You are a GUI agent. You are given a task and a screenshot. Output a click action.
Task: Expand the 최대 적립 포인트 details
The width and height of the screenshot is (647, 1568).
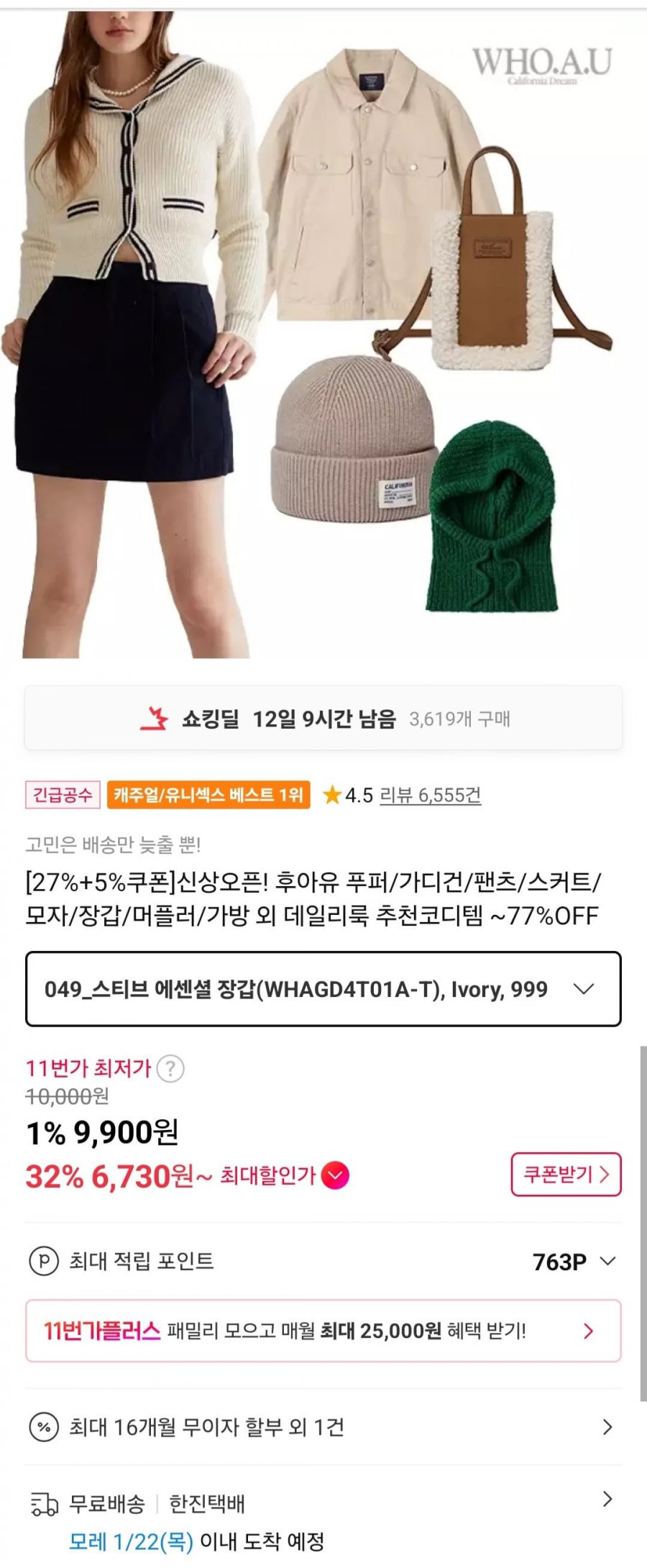tap(607, 1261)
